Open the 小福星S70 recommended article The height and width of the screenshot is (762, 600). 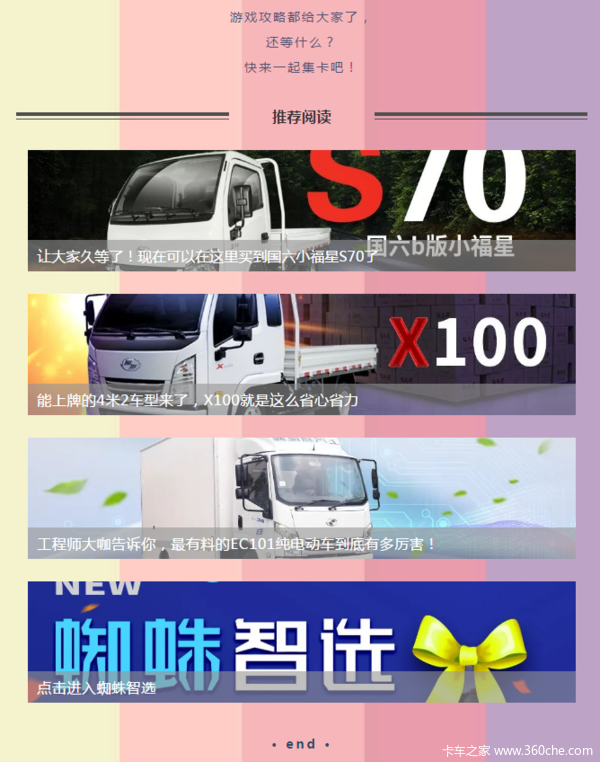coord(301,211)
